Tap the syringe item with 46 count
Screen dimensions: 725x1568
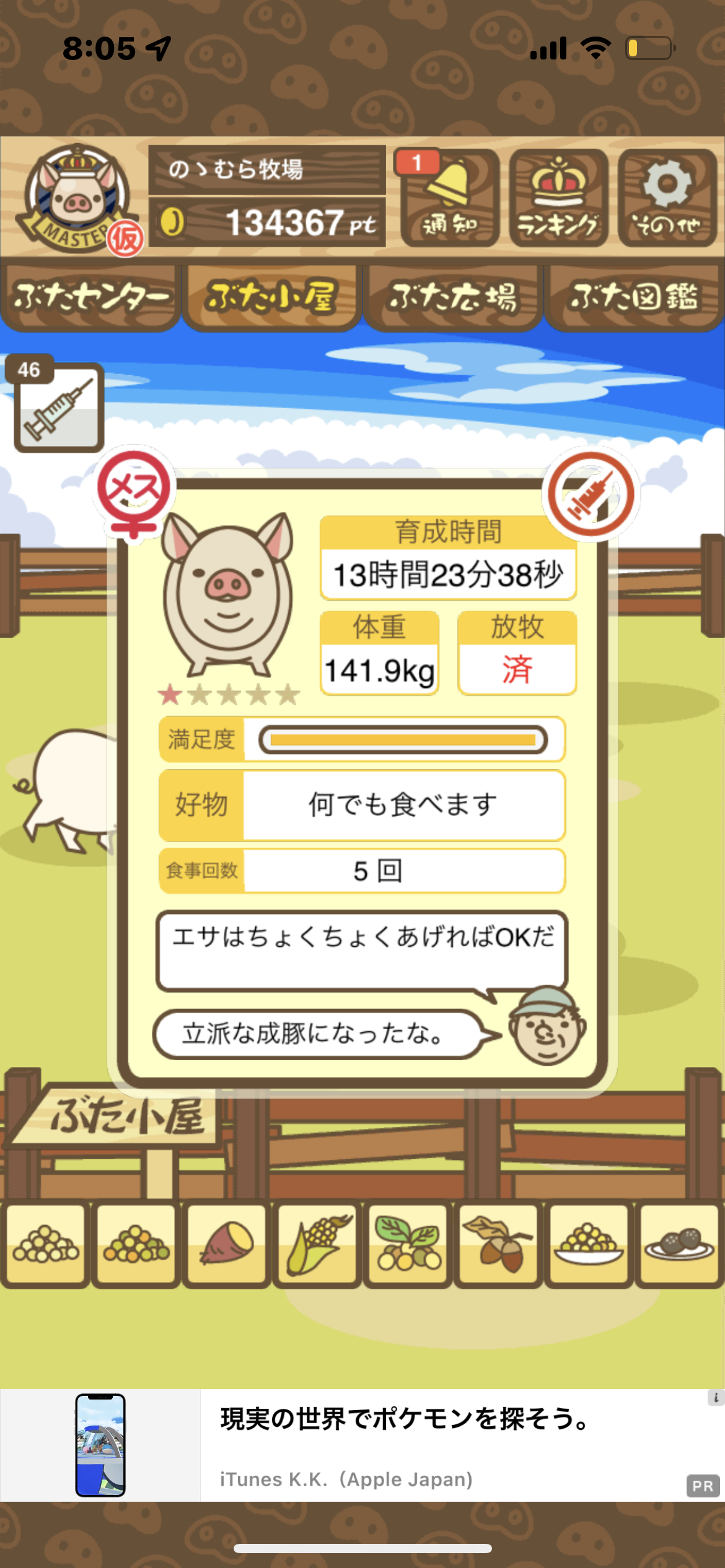coord(58,406)
